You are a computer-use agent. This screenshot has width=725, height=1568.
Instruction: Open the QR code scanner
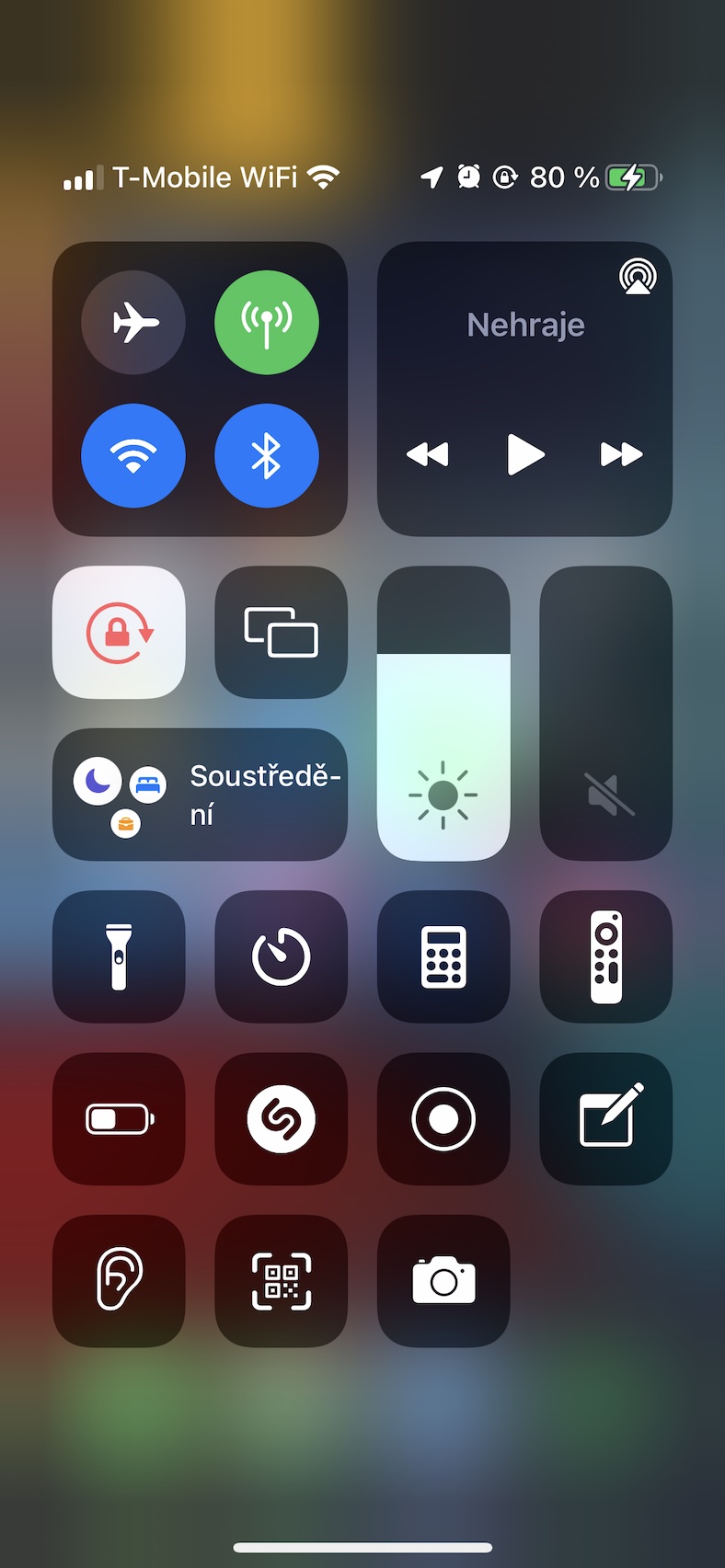coord(282,1281)
